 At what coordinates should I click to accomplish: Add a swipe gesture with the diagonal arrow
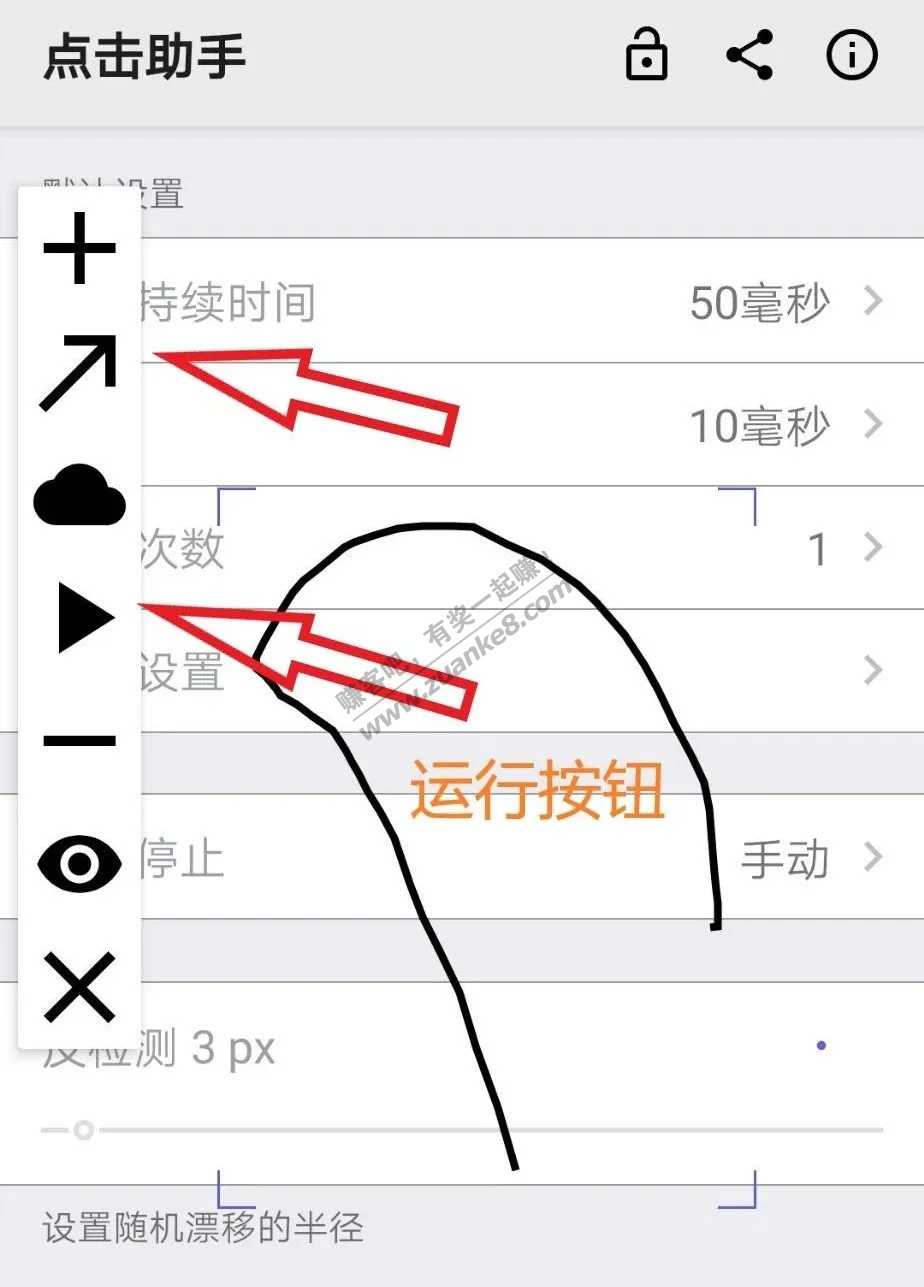[80, 373]
